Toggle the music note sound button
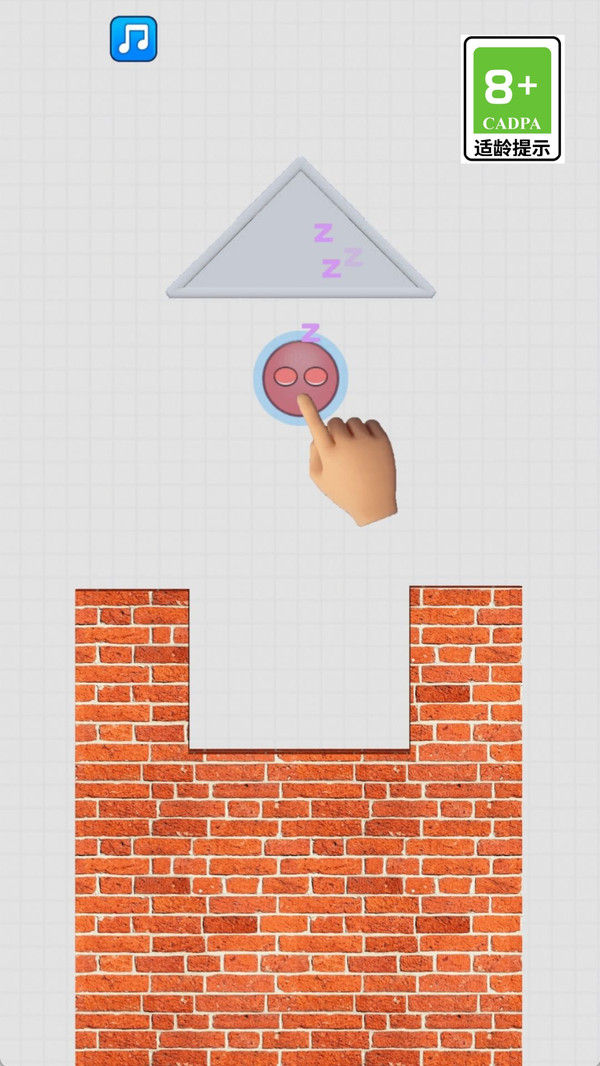Viewport: 600px width, 1066px height. pos(133,39)
